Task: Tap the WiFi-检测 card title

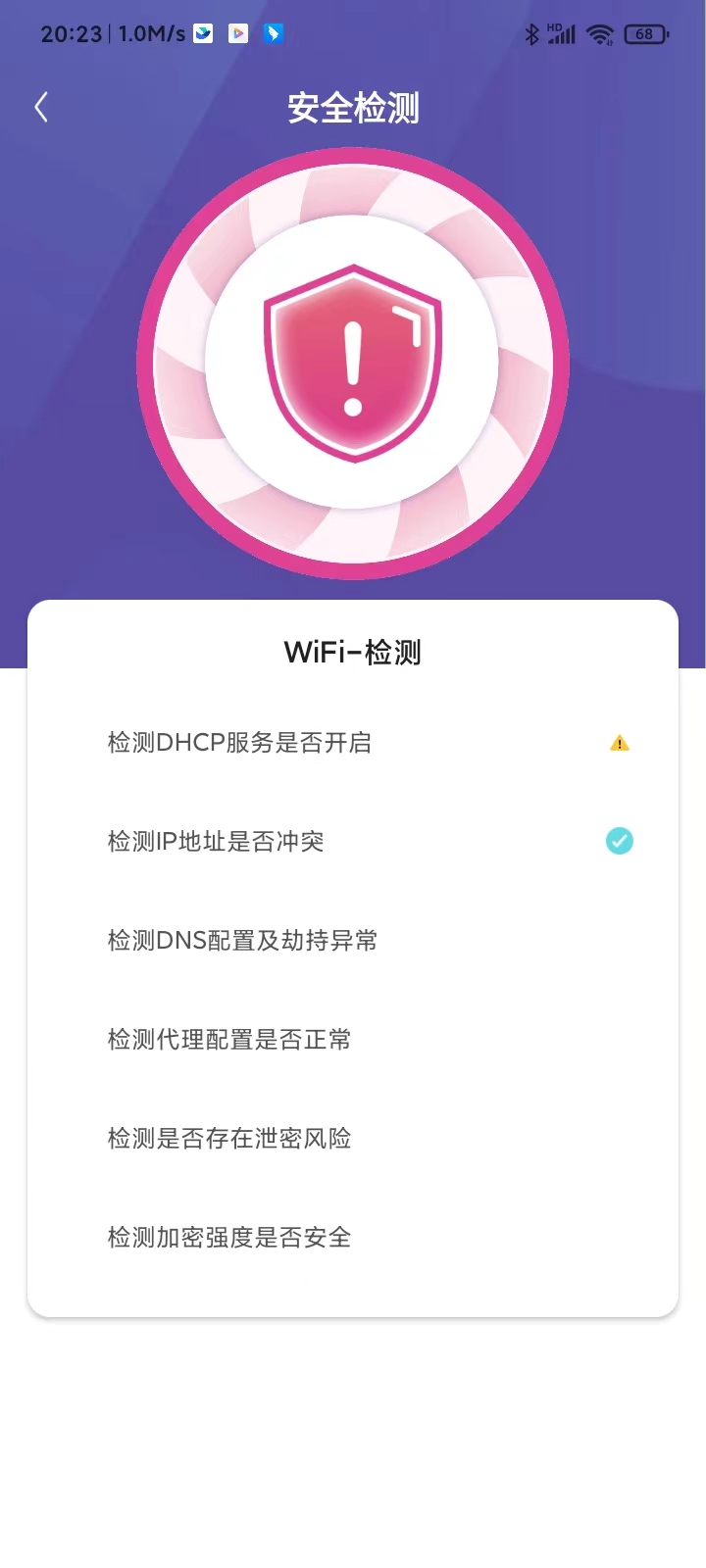Action: (352, 651)
